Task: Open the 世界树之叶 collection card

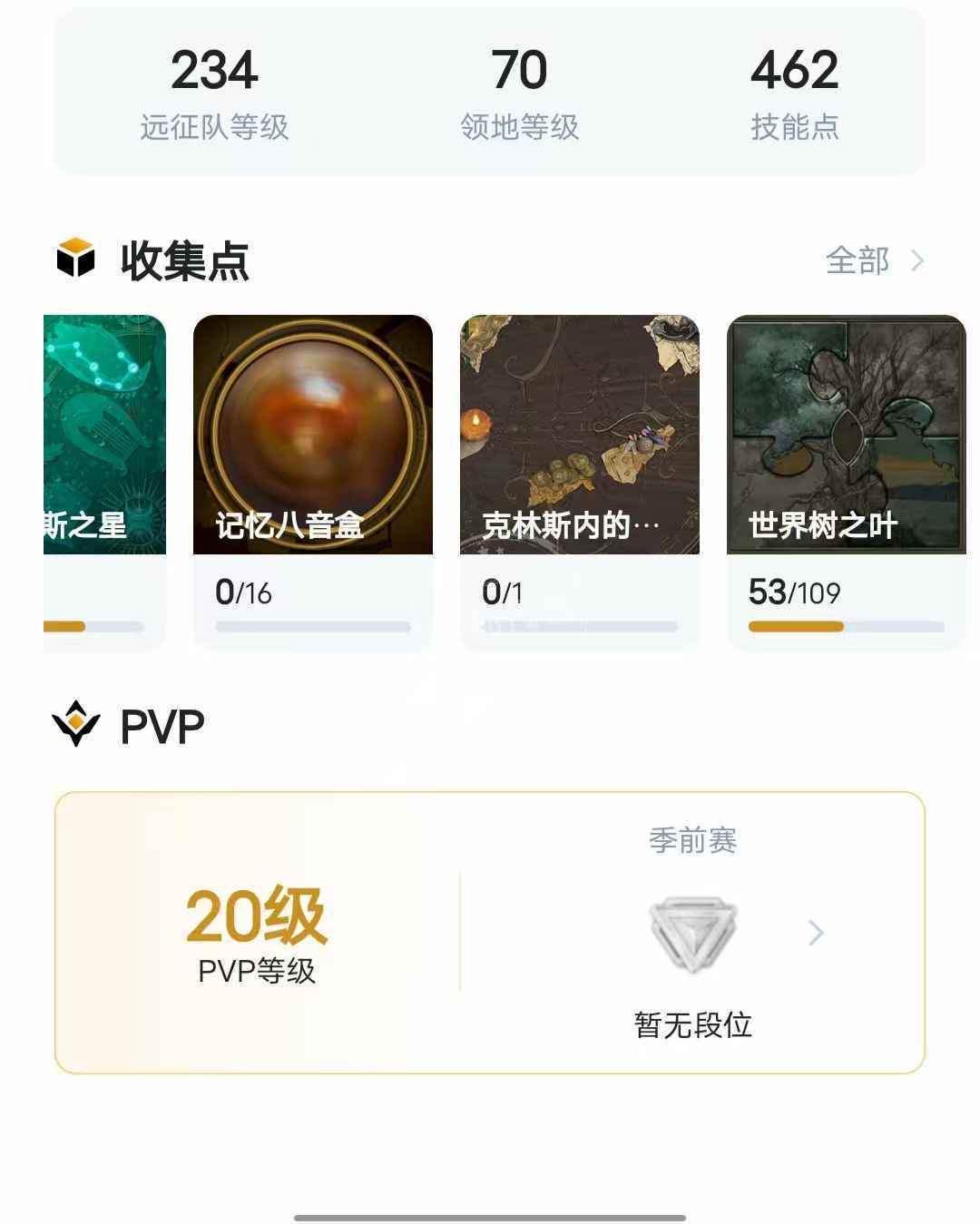Action: [x=846, y=481]
